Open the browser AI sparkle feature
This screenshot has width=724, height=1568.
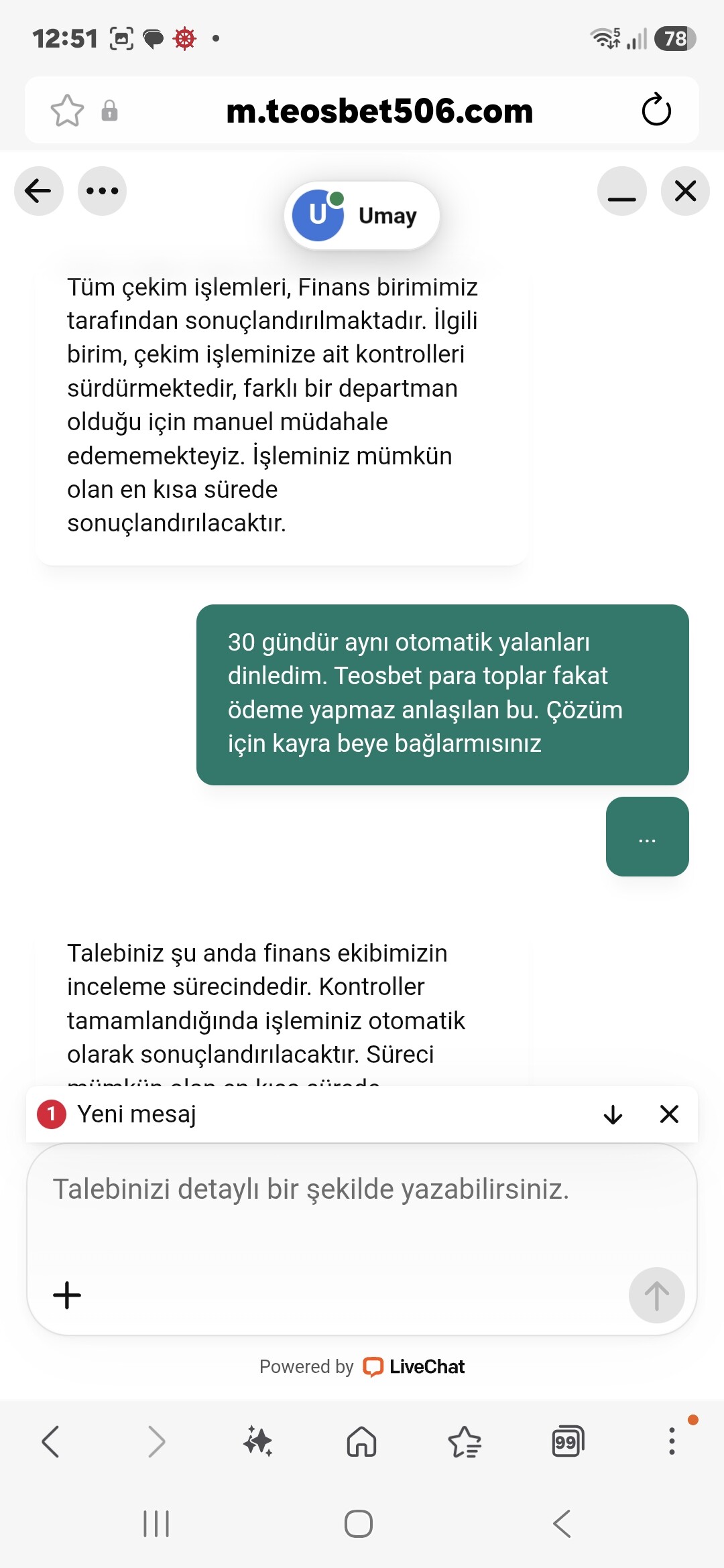coord(258,1441)
